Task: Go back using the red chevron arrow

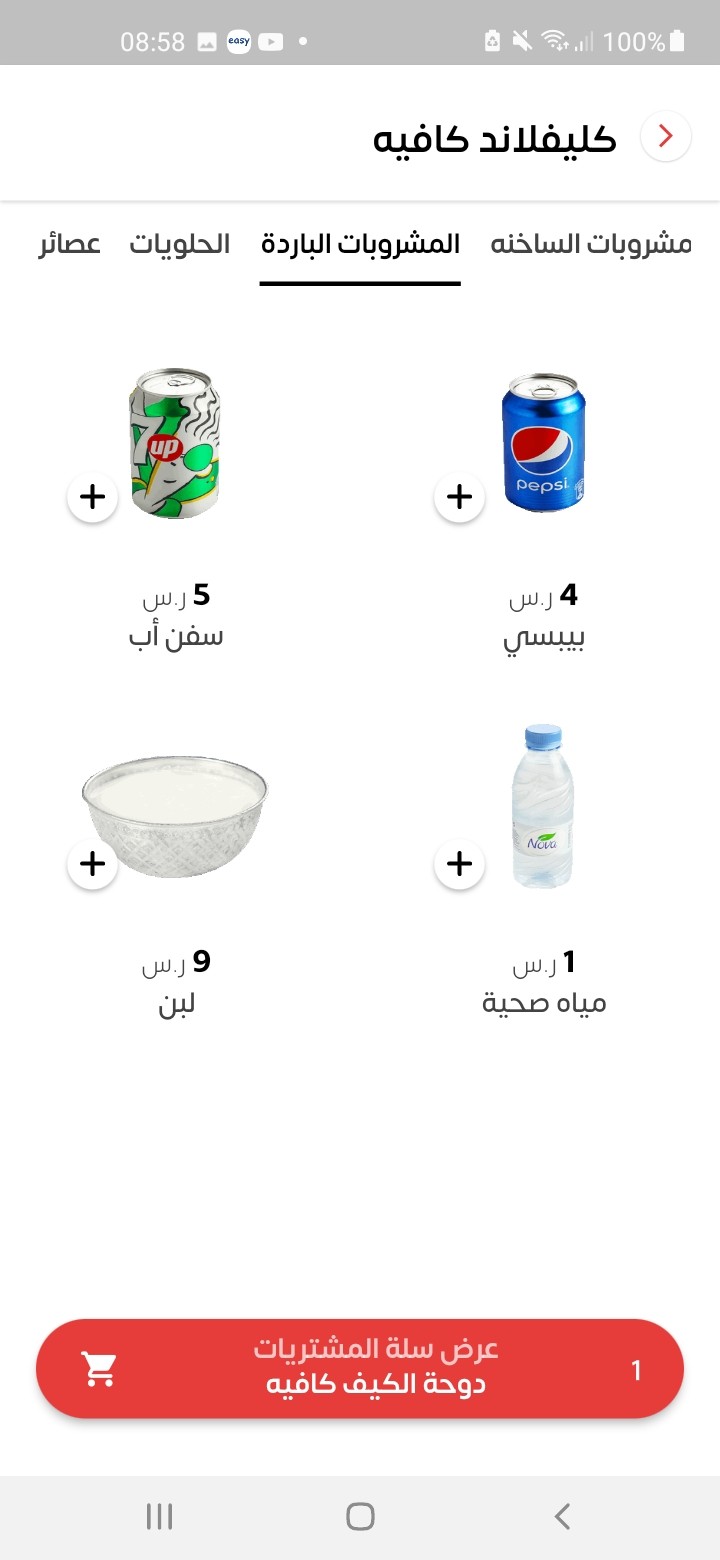Action: coord(666,135)
